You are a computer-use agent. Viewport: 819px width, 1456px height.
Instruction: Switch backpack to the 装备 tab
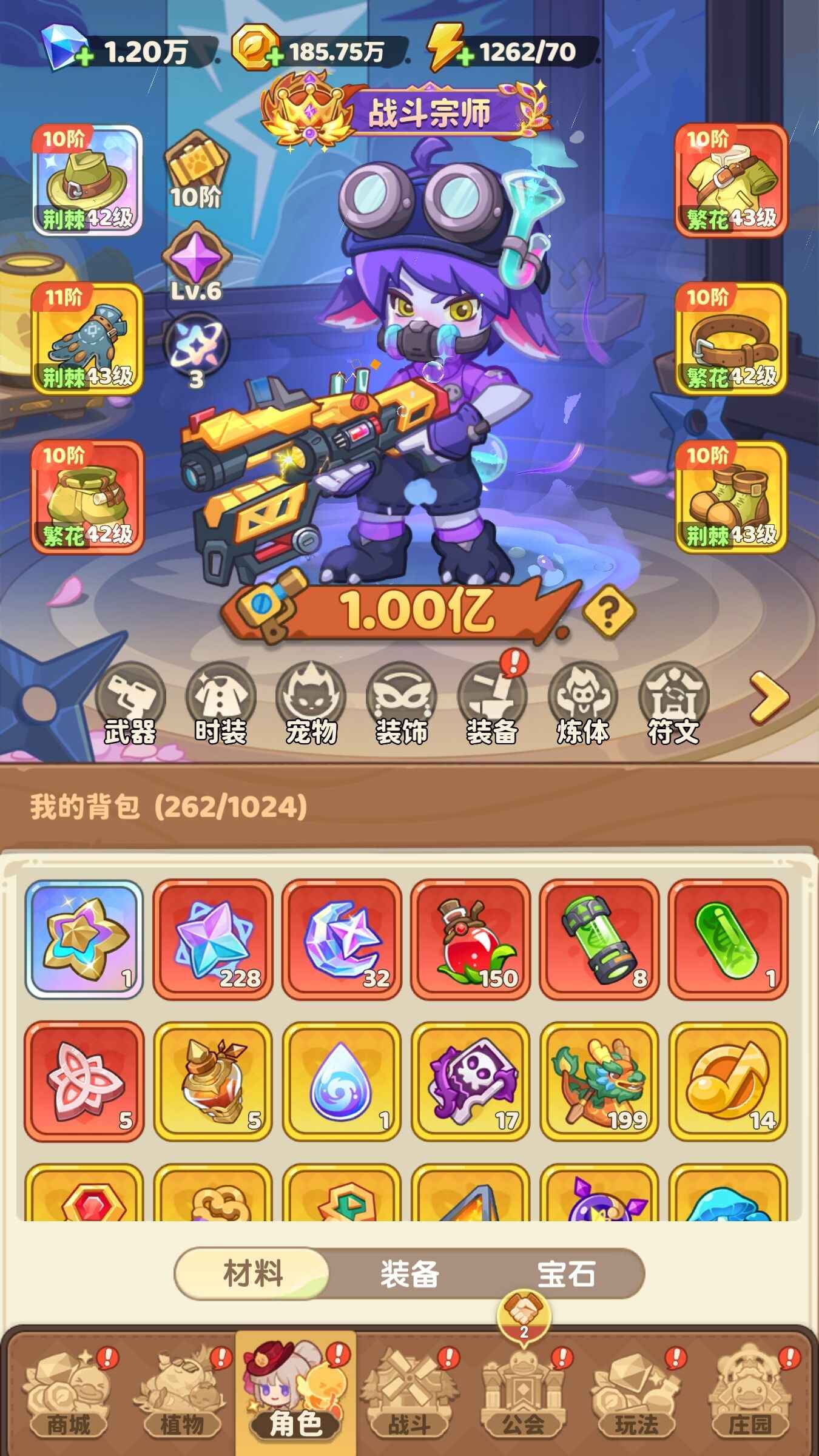point(409,1273)
